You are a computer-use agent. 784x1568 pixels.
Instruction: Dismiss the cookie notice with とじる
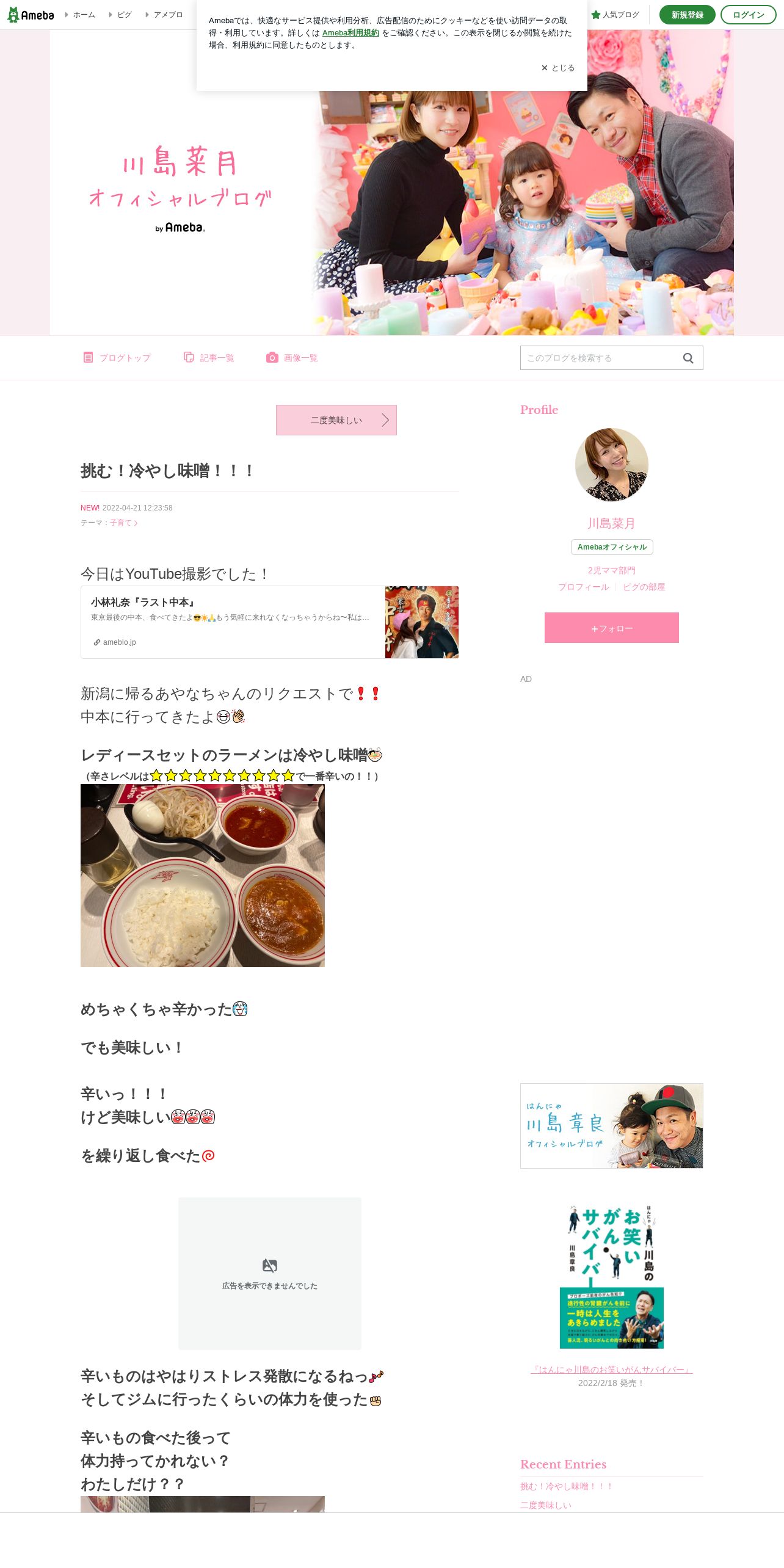558,68
